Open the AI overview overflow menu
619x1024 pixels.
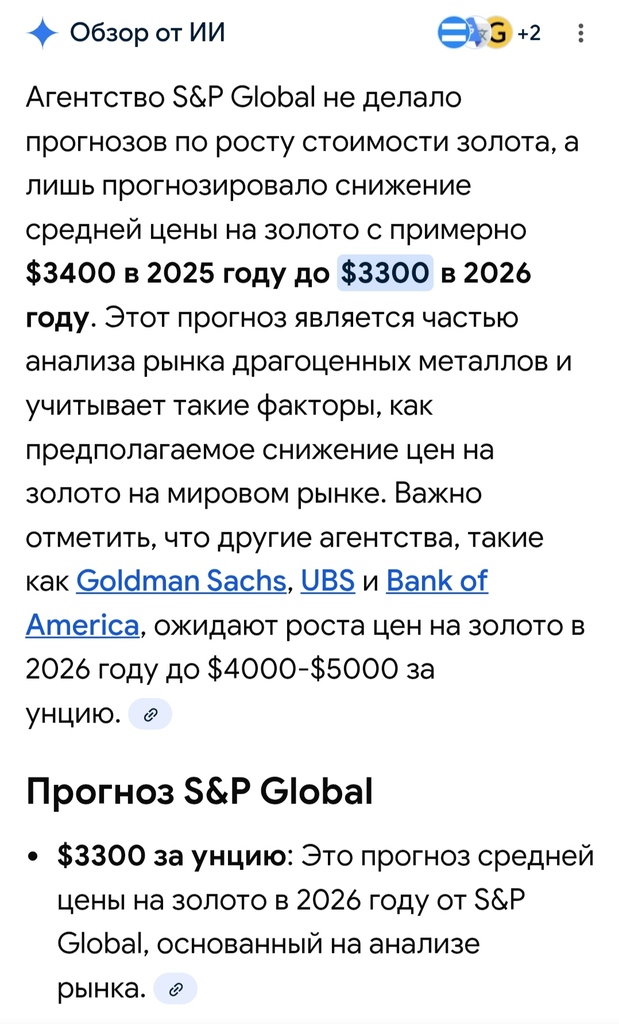(x=581, y=33)
